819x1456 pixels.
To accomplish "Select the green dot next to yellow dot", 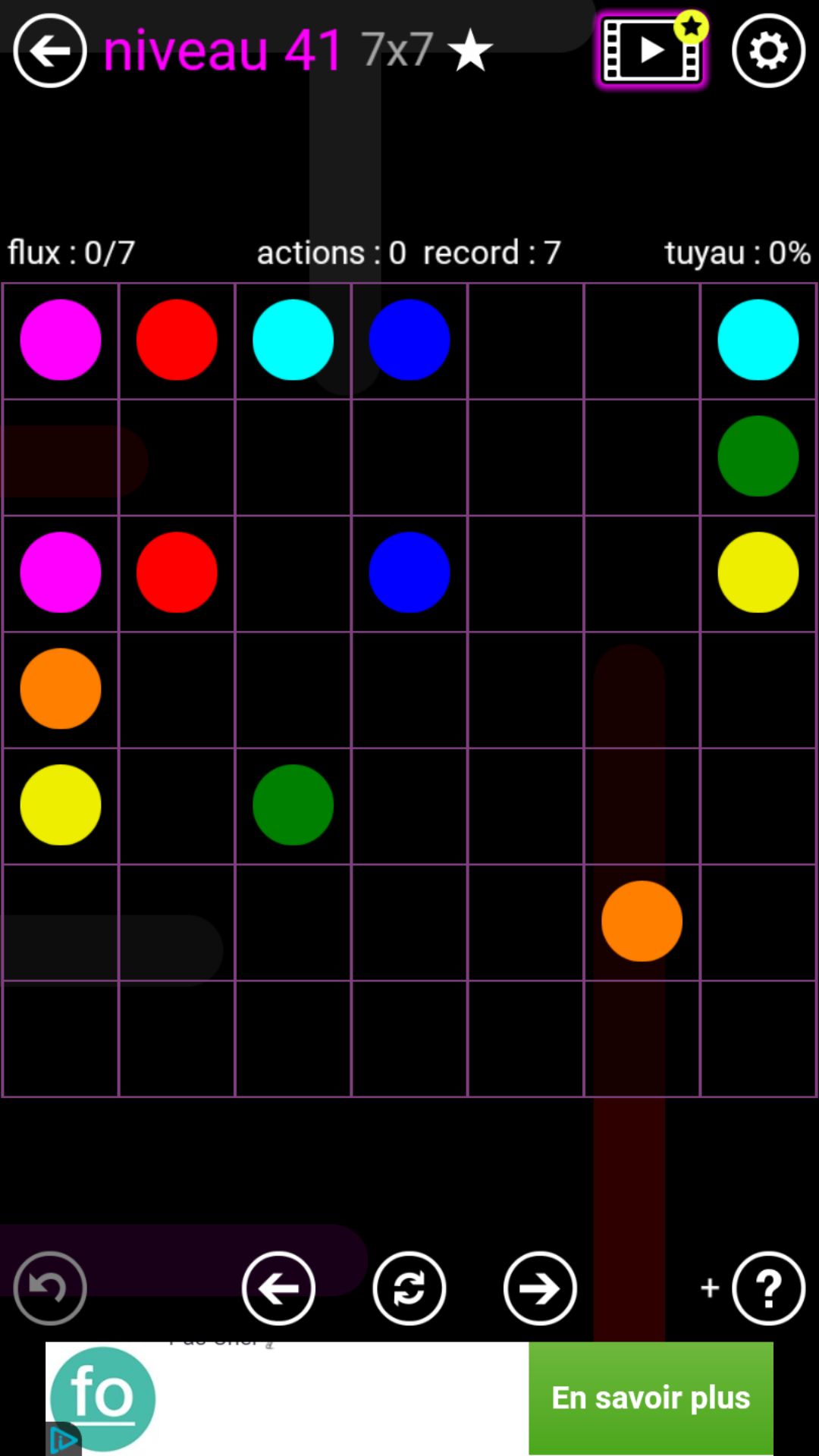I will pyautogui.click(x=293, y=805).
